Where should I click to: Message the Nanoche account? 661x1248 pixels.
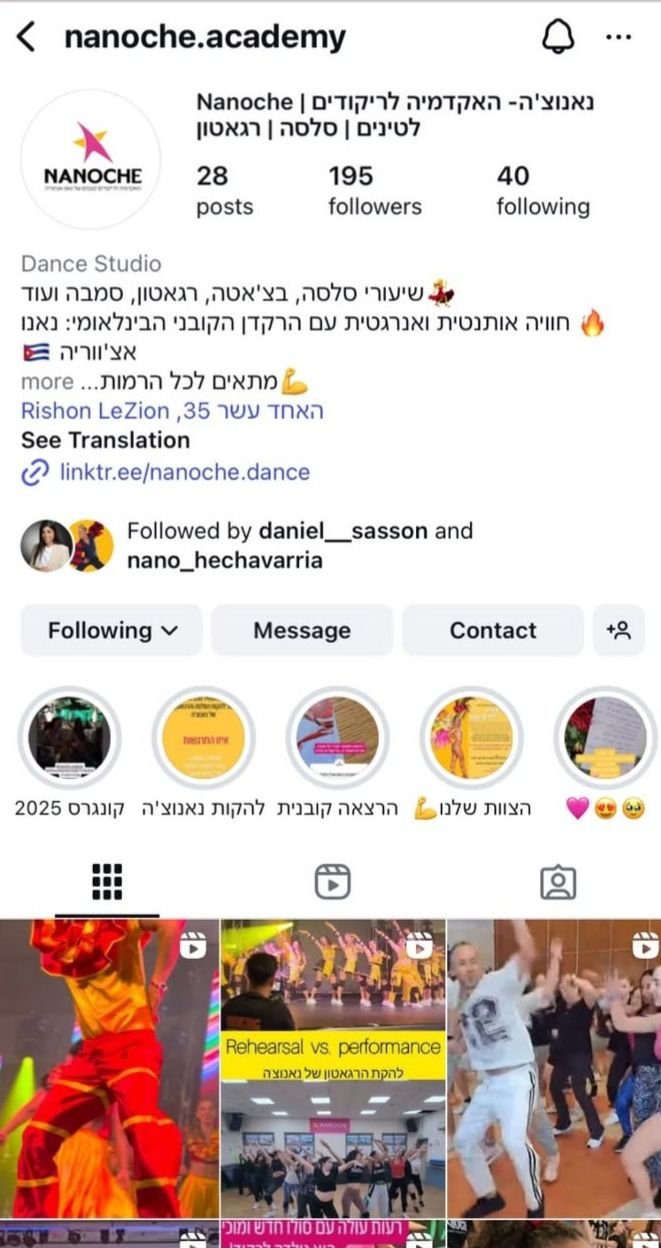coord(301,630)
